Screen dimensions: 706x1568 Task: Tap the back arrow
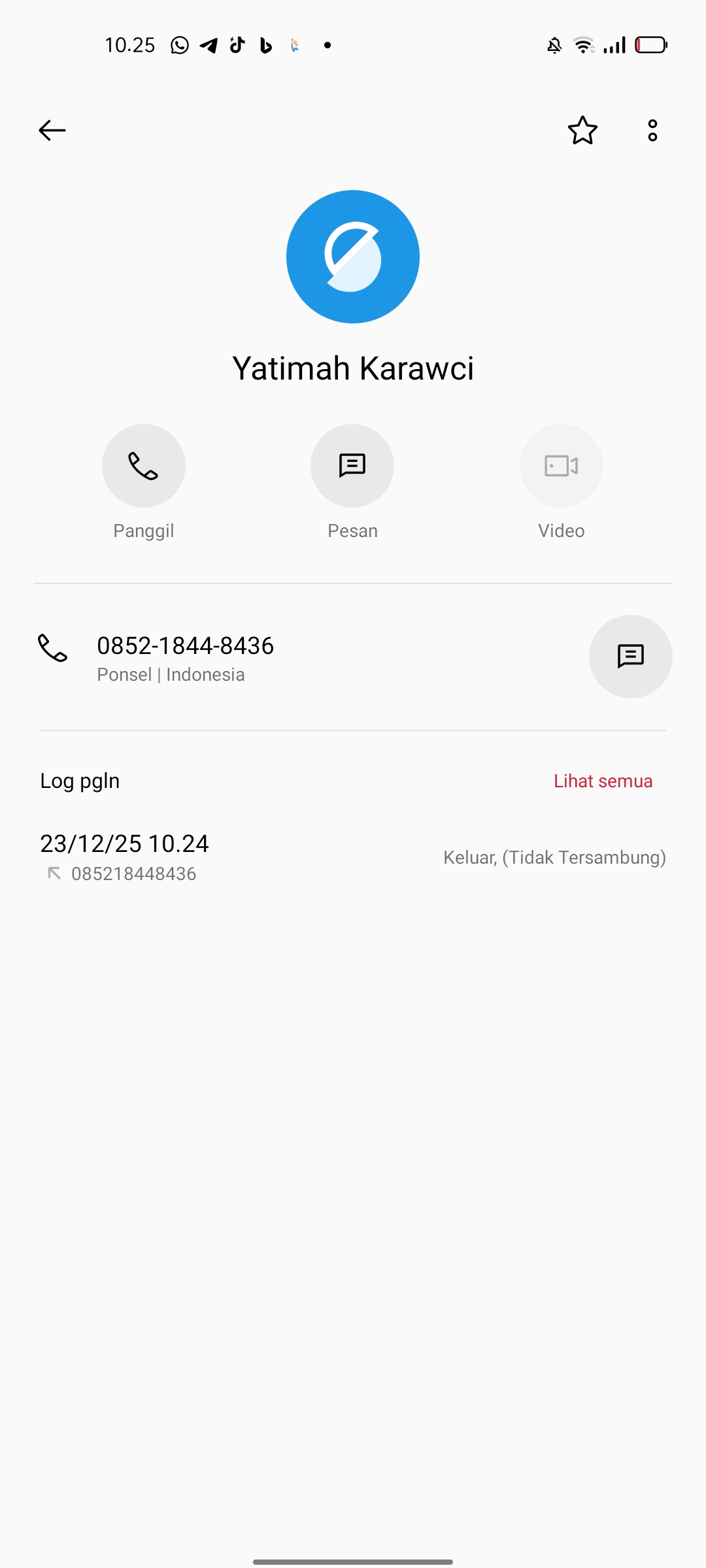click(52, 130)
